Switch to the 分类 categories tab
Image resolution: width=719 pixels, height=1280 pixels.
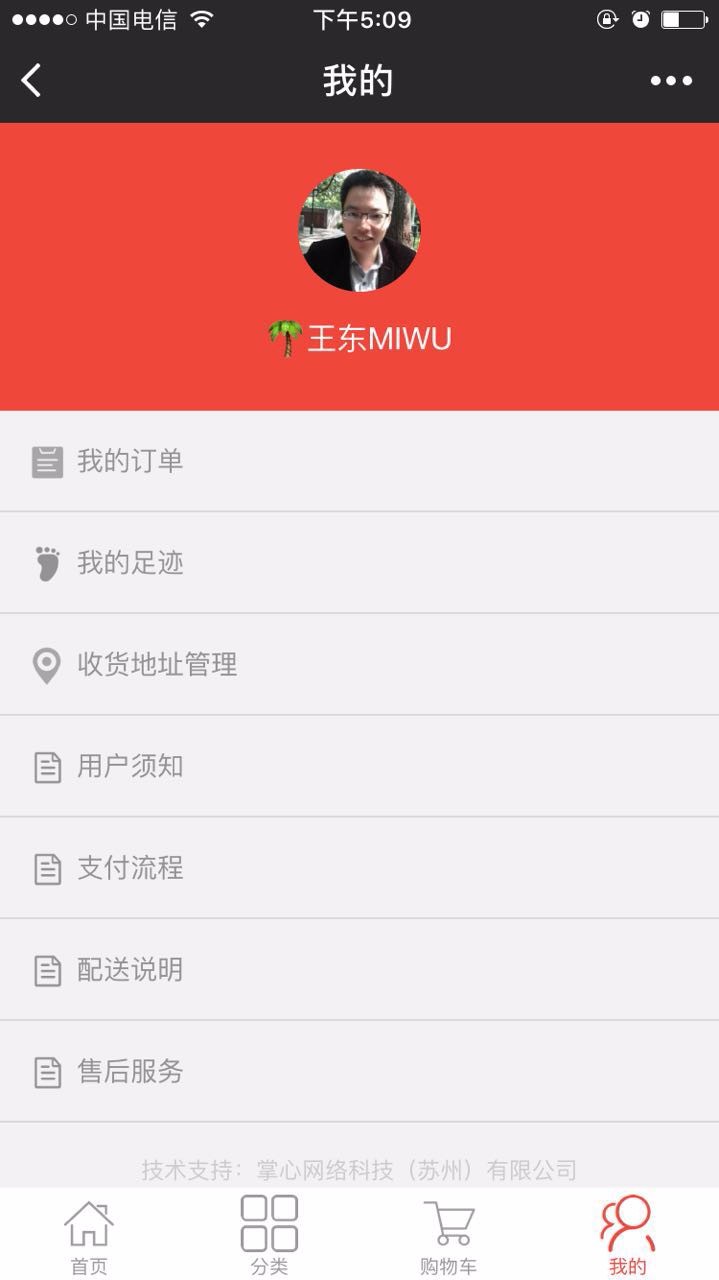(x=269, y=1237)
